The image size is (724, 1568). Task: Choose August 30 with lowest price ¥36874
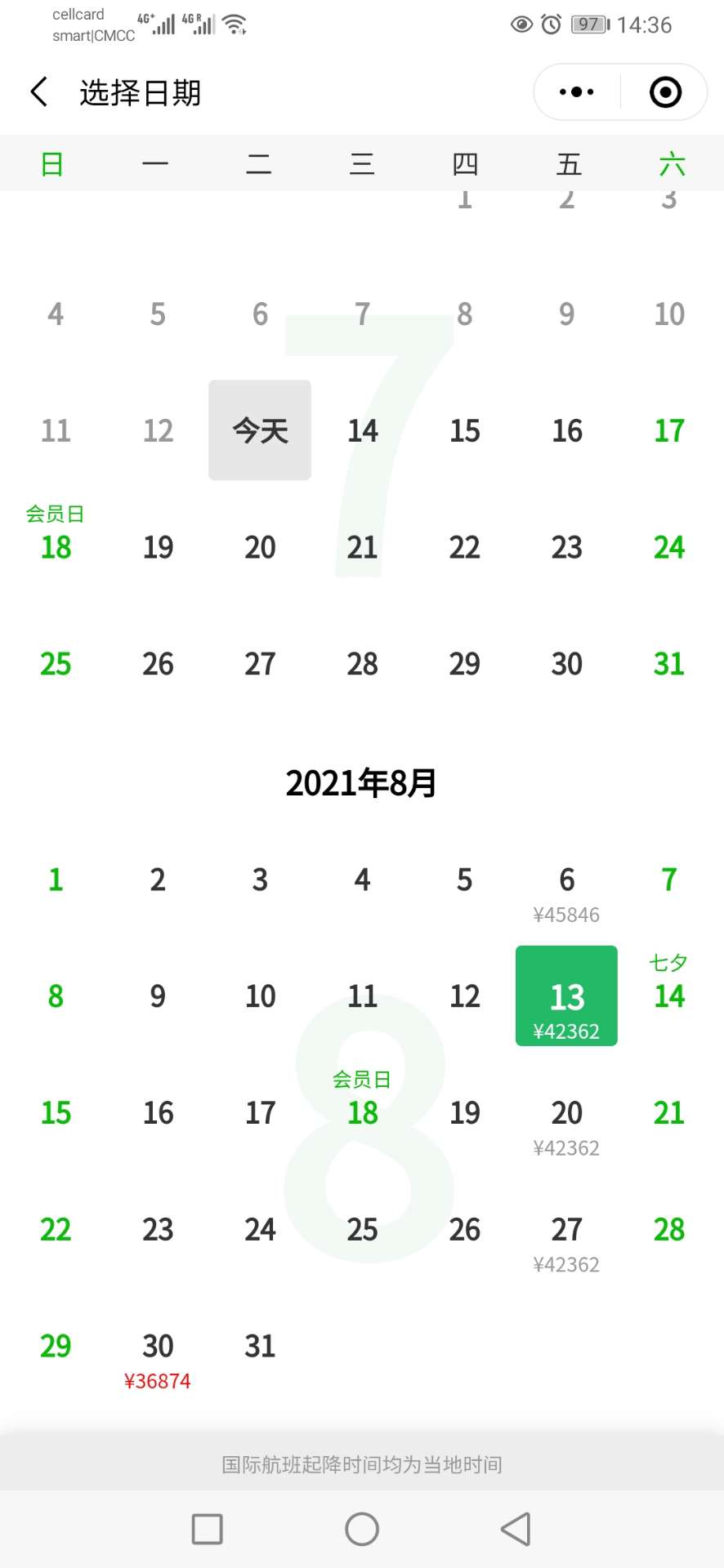(158, 1361)
